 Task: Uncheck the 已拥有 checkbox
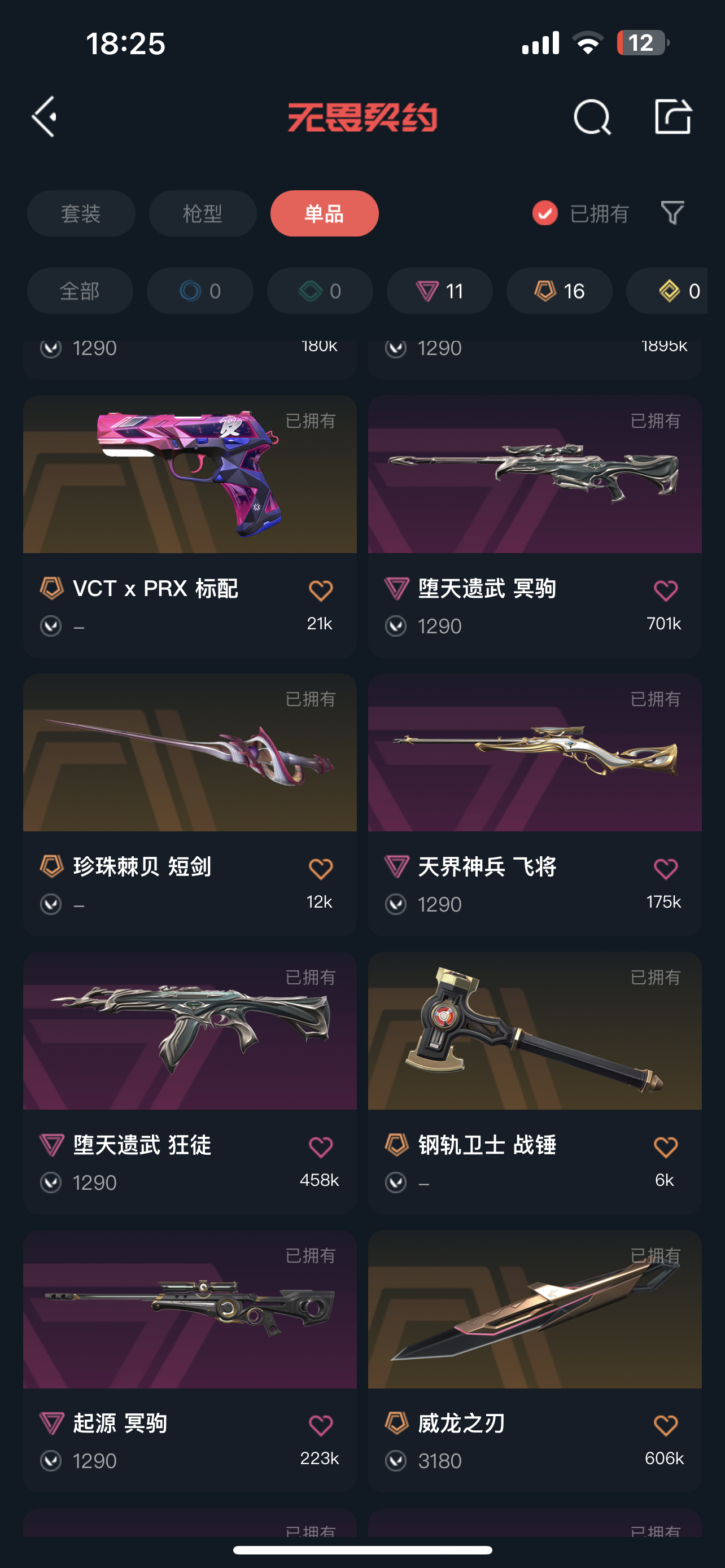click(x=545, y=213)
